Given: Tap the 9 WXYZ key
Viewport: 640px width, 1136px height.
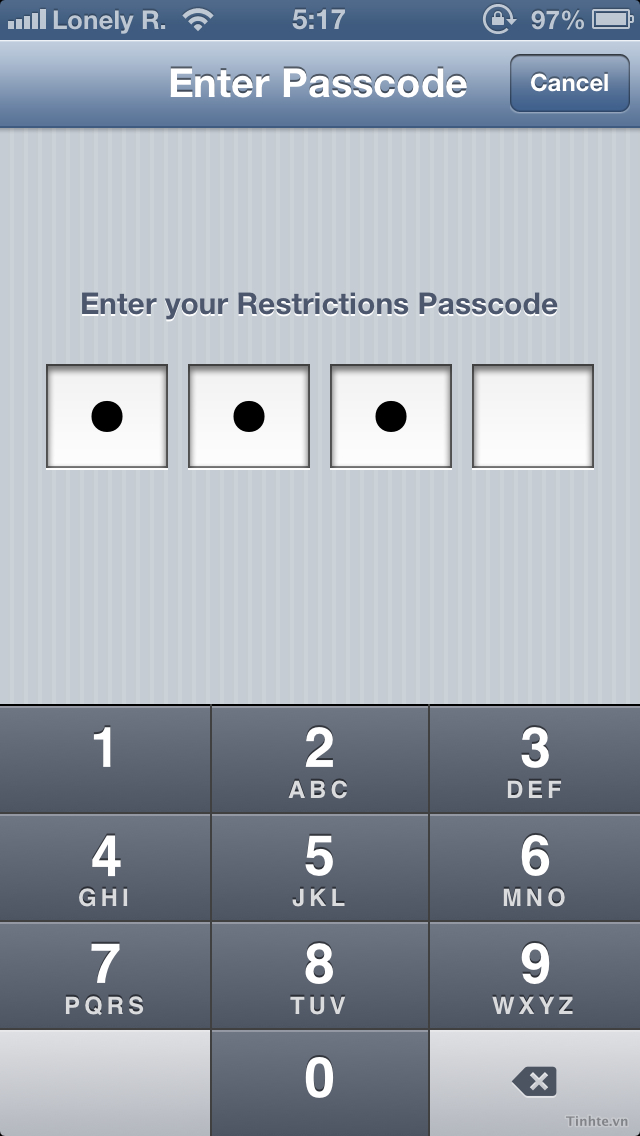Looking at the screenshot, I should [535, 975].
